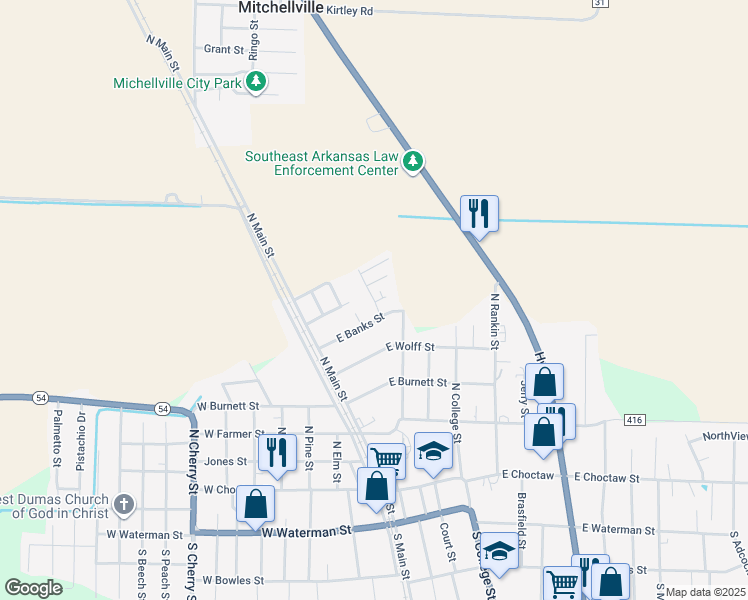Tap the restaurant marker on the highway by the canal
This screenshot has width=748, height=600.
pos(479,215)
